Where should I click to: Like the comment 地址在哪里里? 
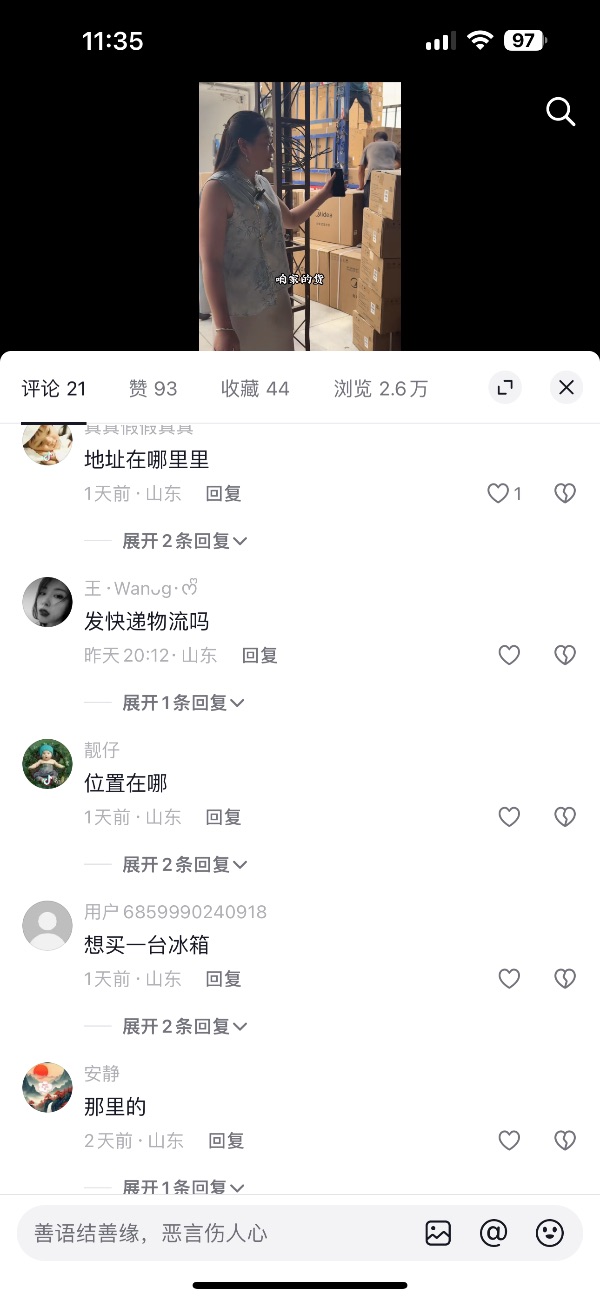tap(499, 493)
